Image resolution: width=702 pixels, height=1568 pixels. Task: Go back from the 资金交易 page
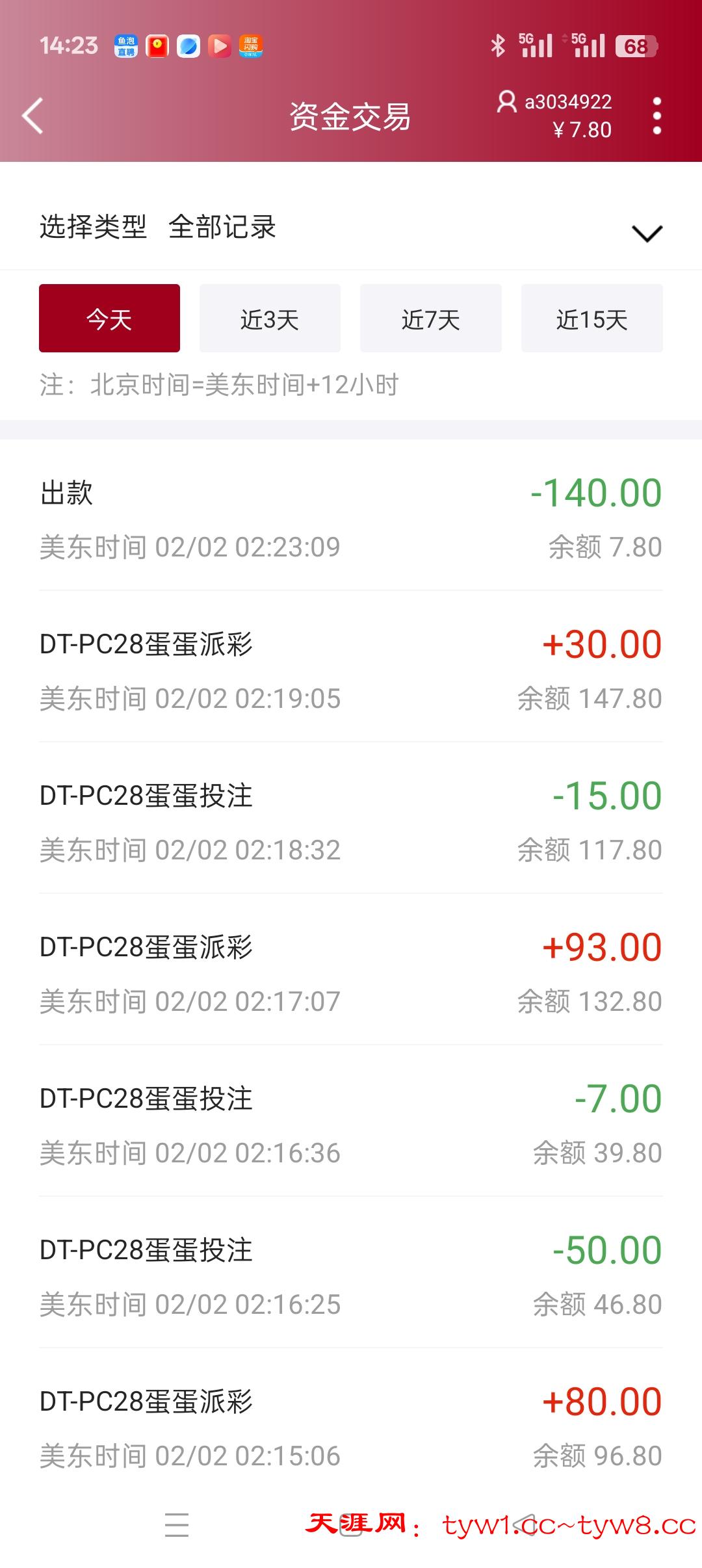pyautogui.click(x=32, y=116)
